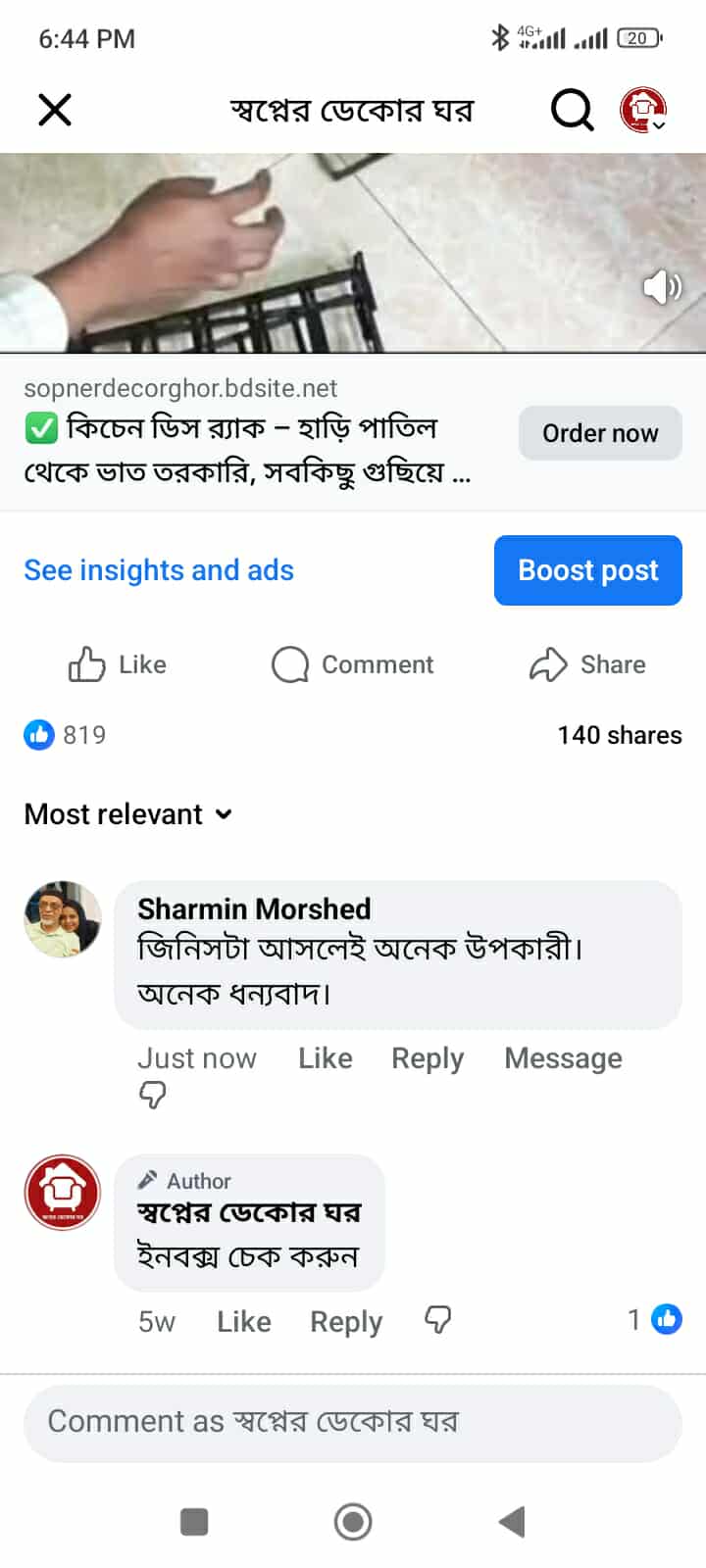Go back with the system back button

[x=512, y=1522]
